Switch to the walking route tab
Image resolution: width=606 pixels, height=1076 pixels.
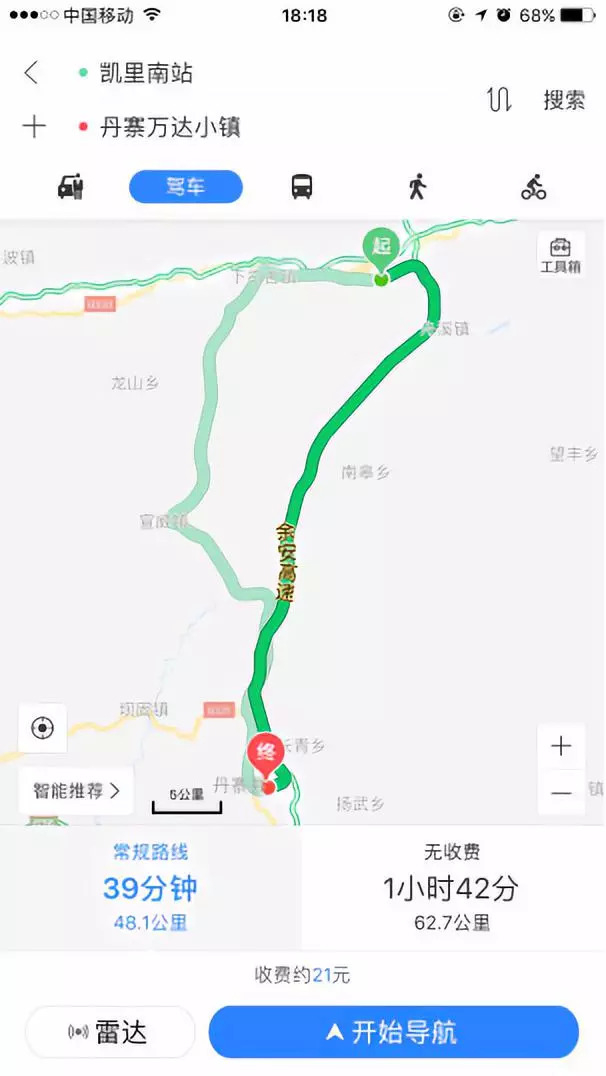[417, 186]
